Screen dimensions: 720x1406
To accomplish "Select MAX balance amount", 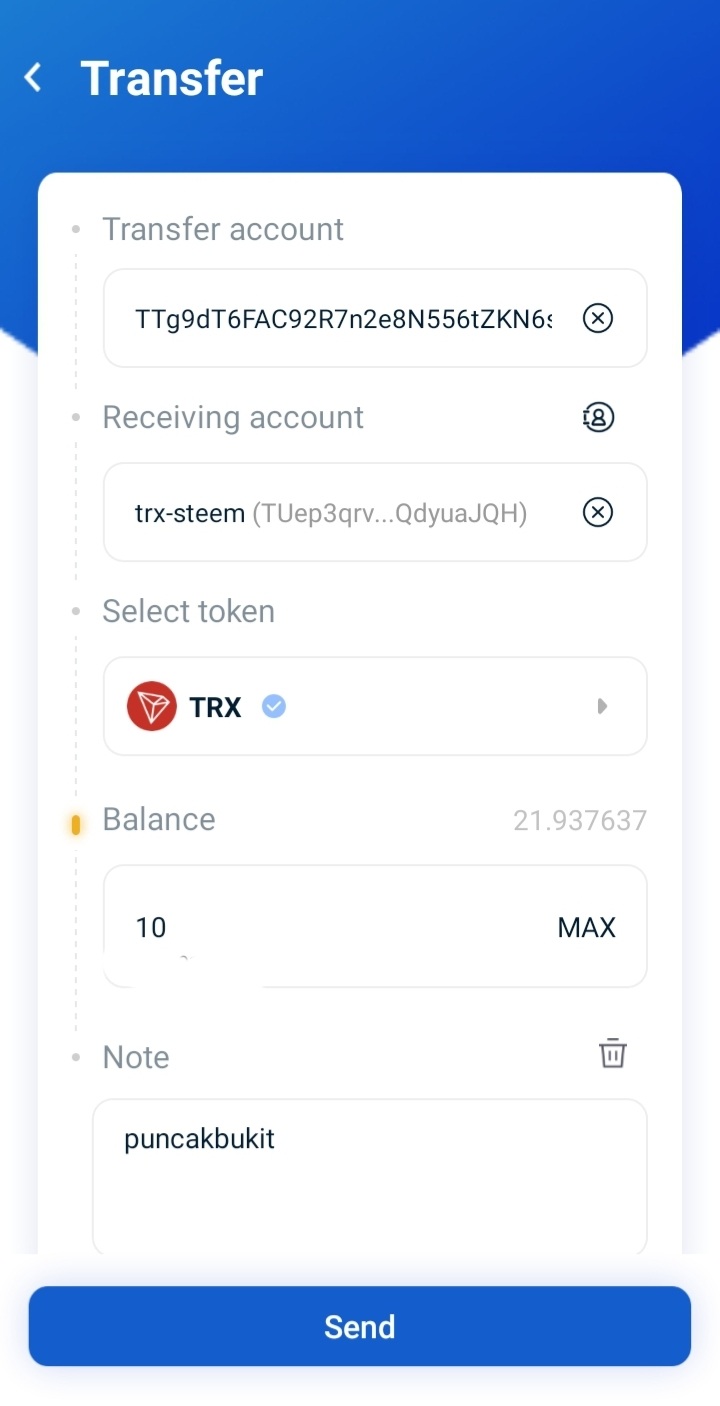I will 586,927.
